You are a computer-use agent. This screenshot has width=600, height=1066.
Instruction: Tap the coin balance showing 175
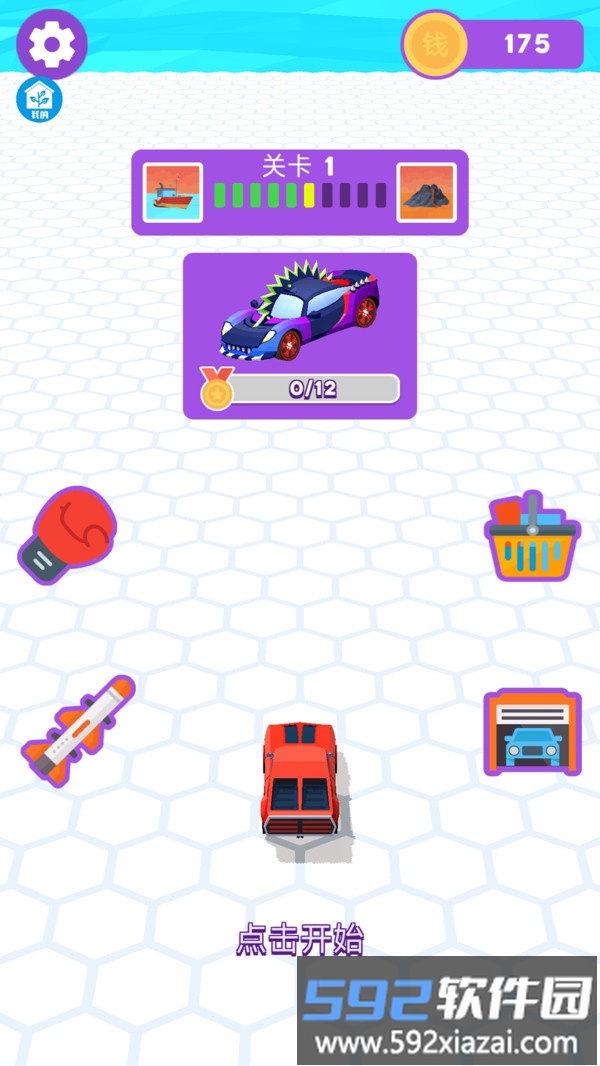tap(494, 44)
